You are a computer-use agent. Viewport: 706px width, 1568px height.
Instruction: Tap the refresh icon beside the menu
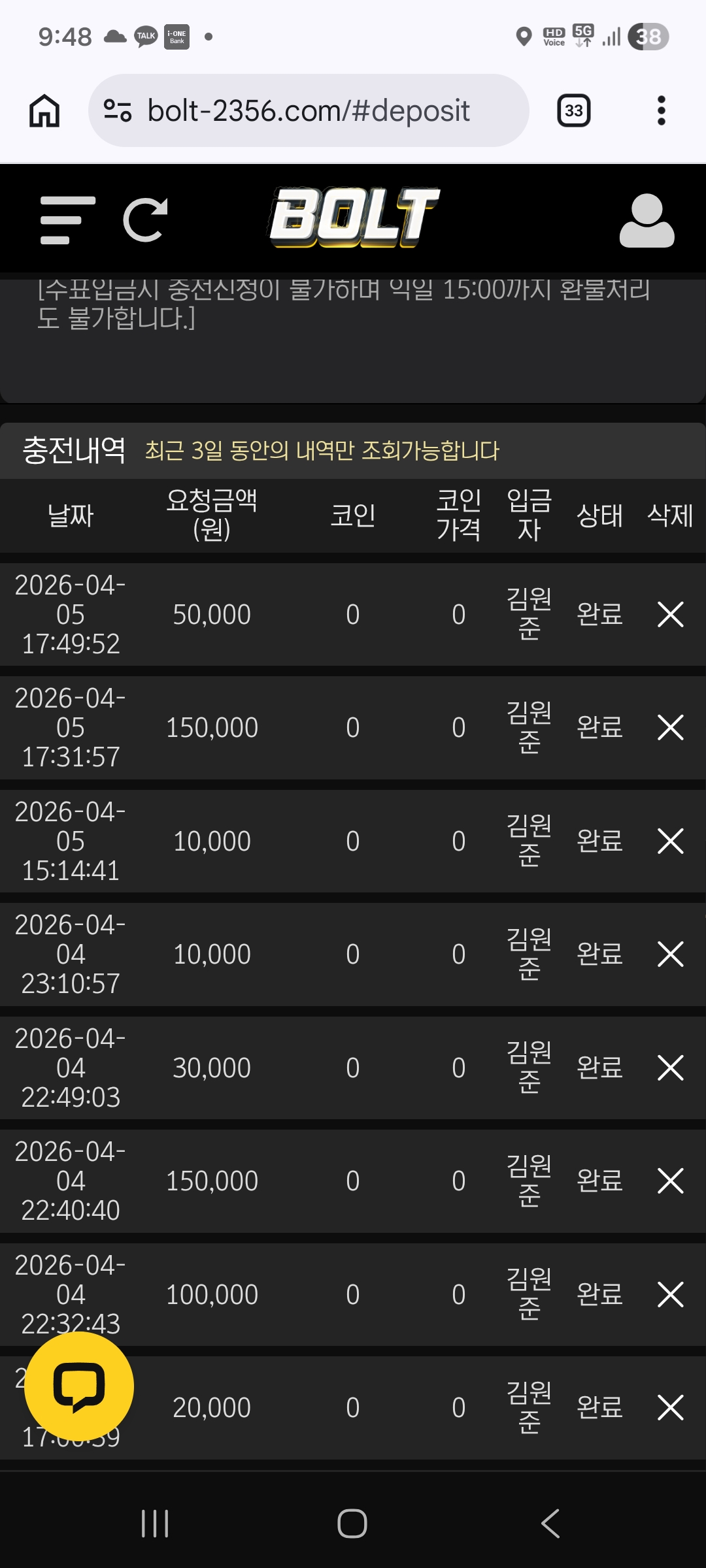[145, 220]
